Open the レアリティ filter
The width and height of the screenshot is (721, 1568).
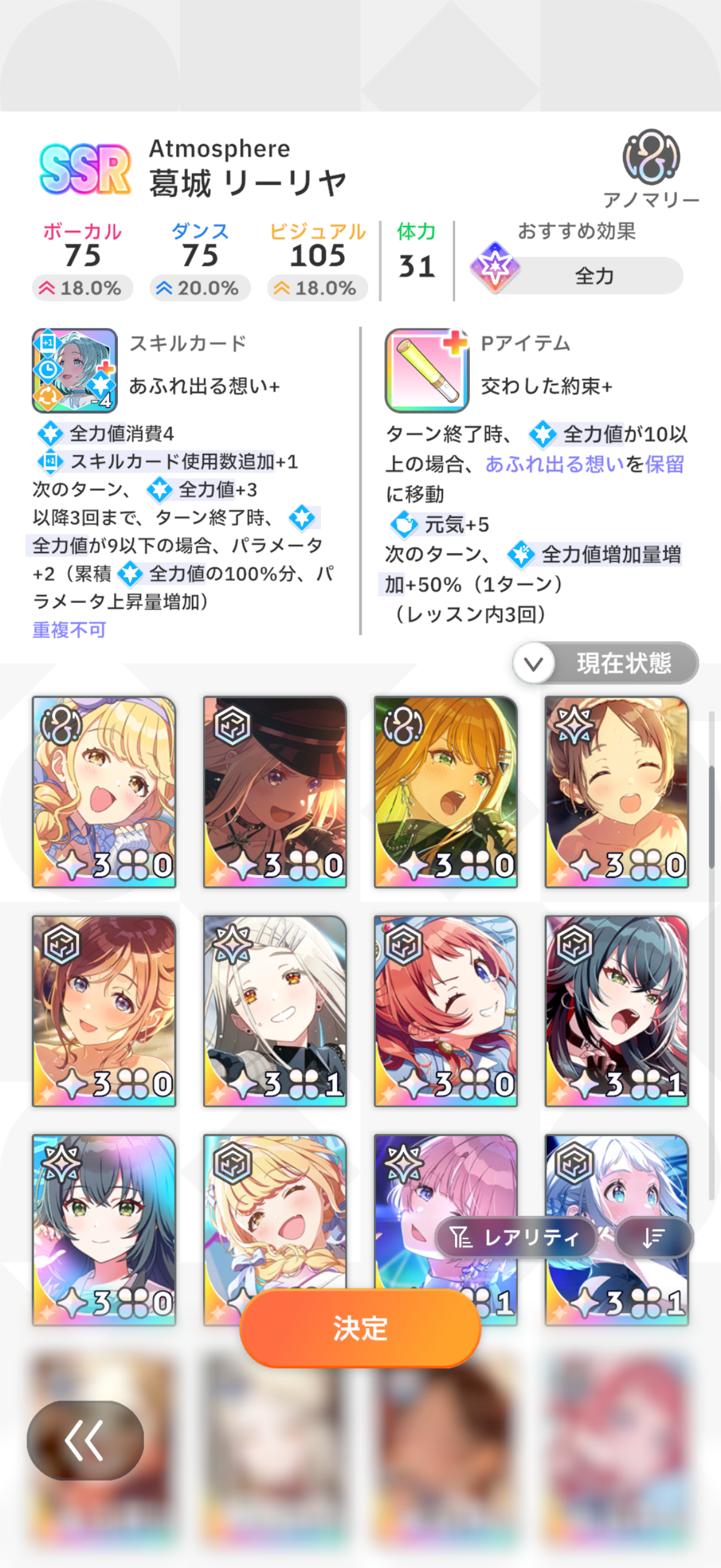point(515,1237)
